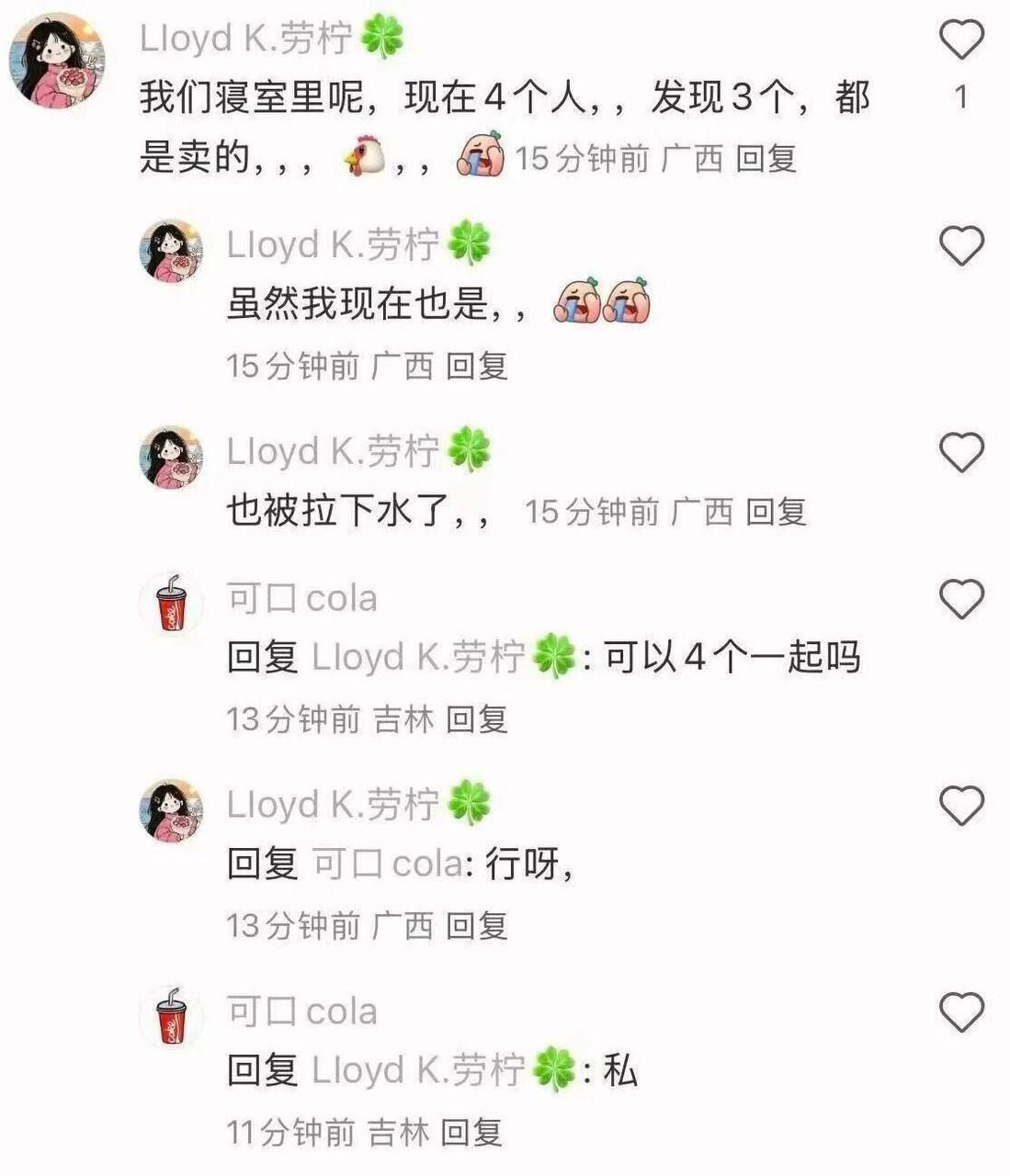Screen dimensions: 1010x1176
Task: Like the reply 也被拉下水了
Action: click(961, 453)
